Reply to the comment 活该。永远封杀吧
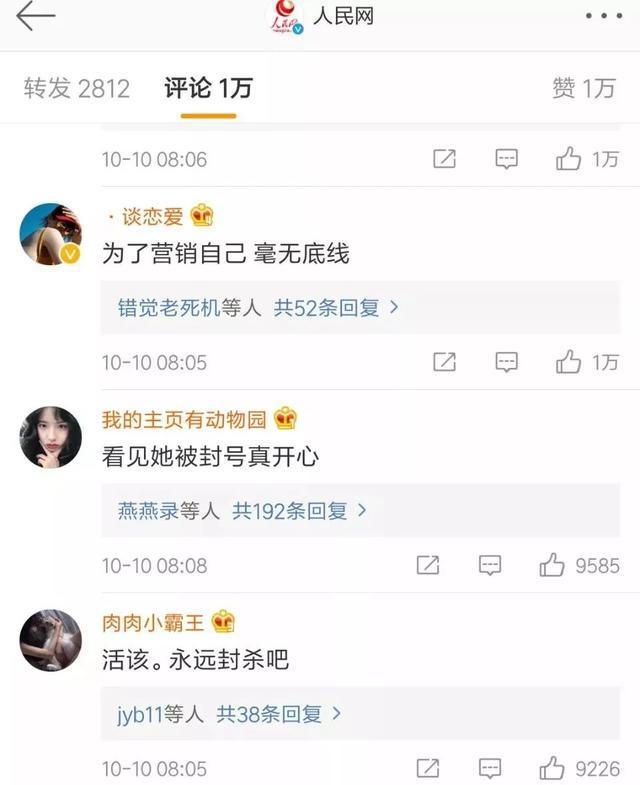 (x=490, y=768)
